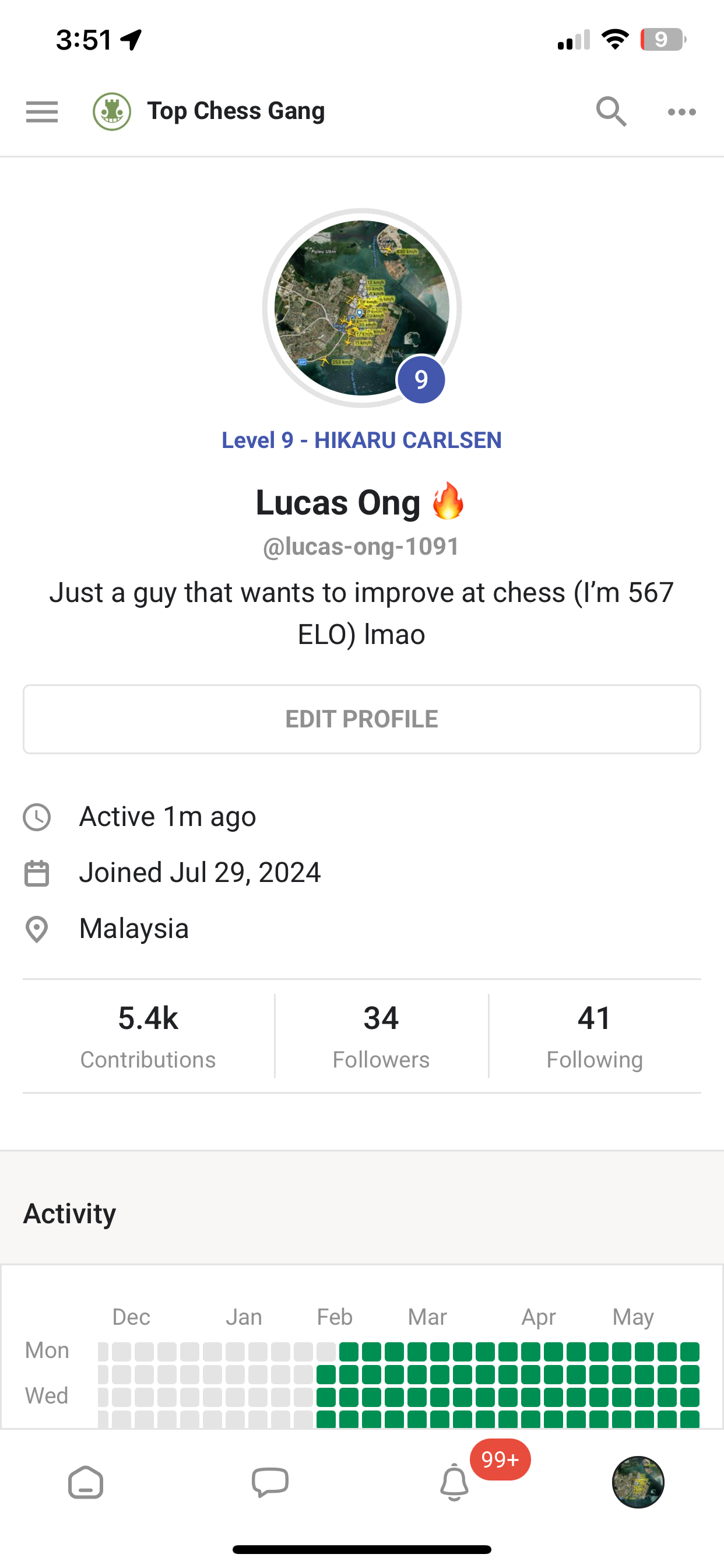Open the hamburger drawer menu
Image resolution: width=724 pixels, height=1568 pixels.
(42, 112)
